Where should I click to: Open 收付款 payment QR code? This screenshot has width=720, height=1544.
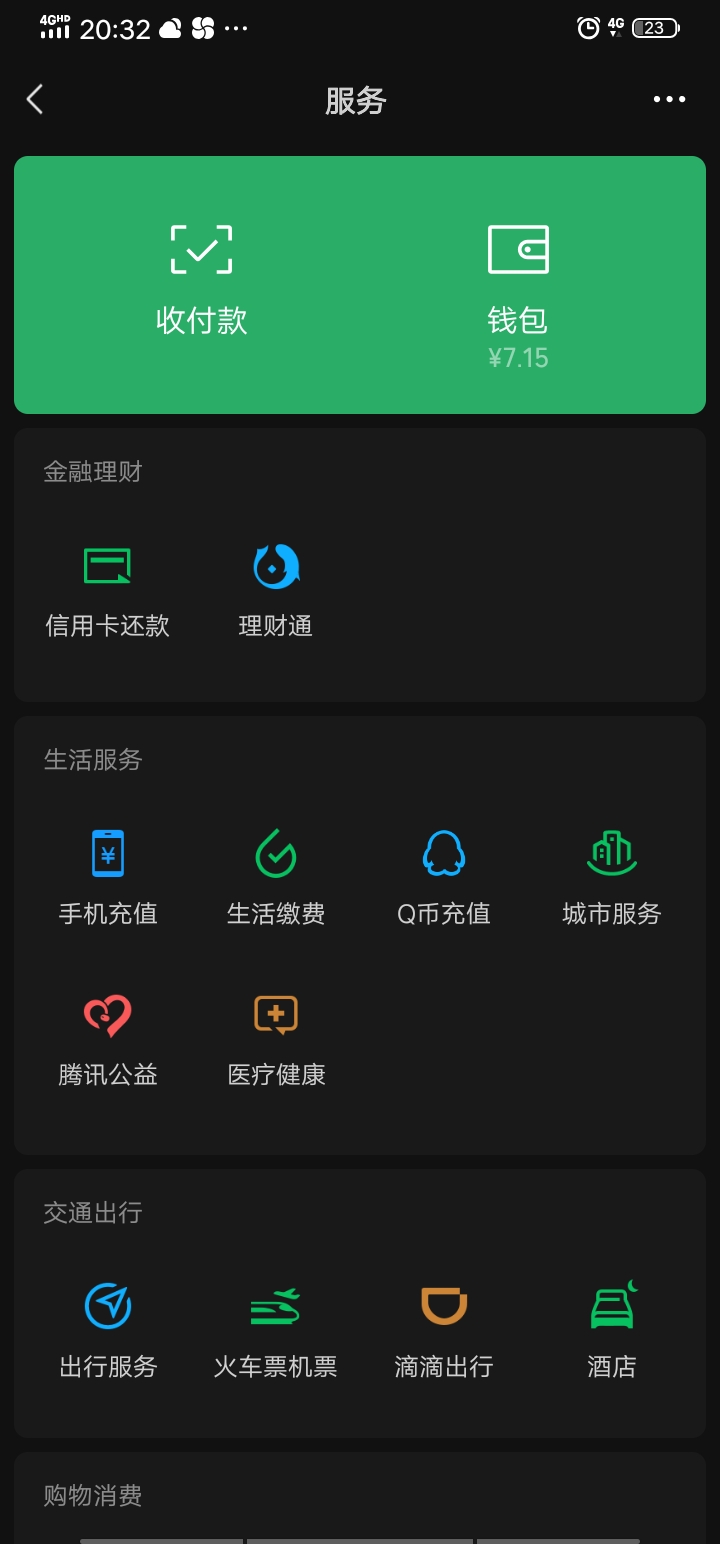pyautogui.click(x=201, y=275)
